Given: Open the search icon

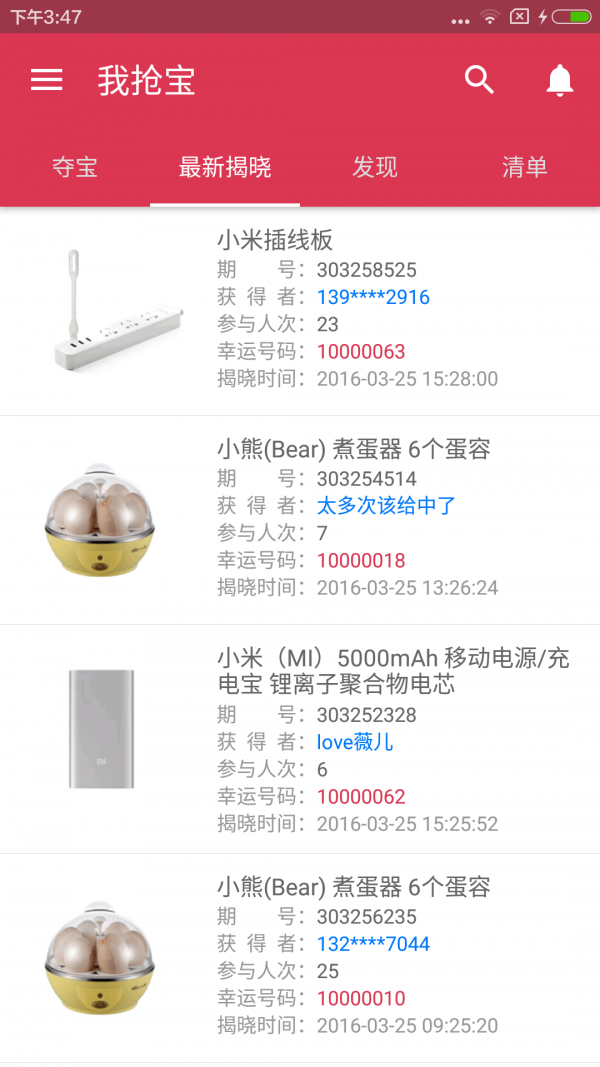Looking at the screenshot, I should click(x=480, y=81).
